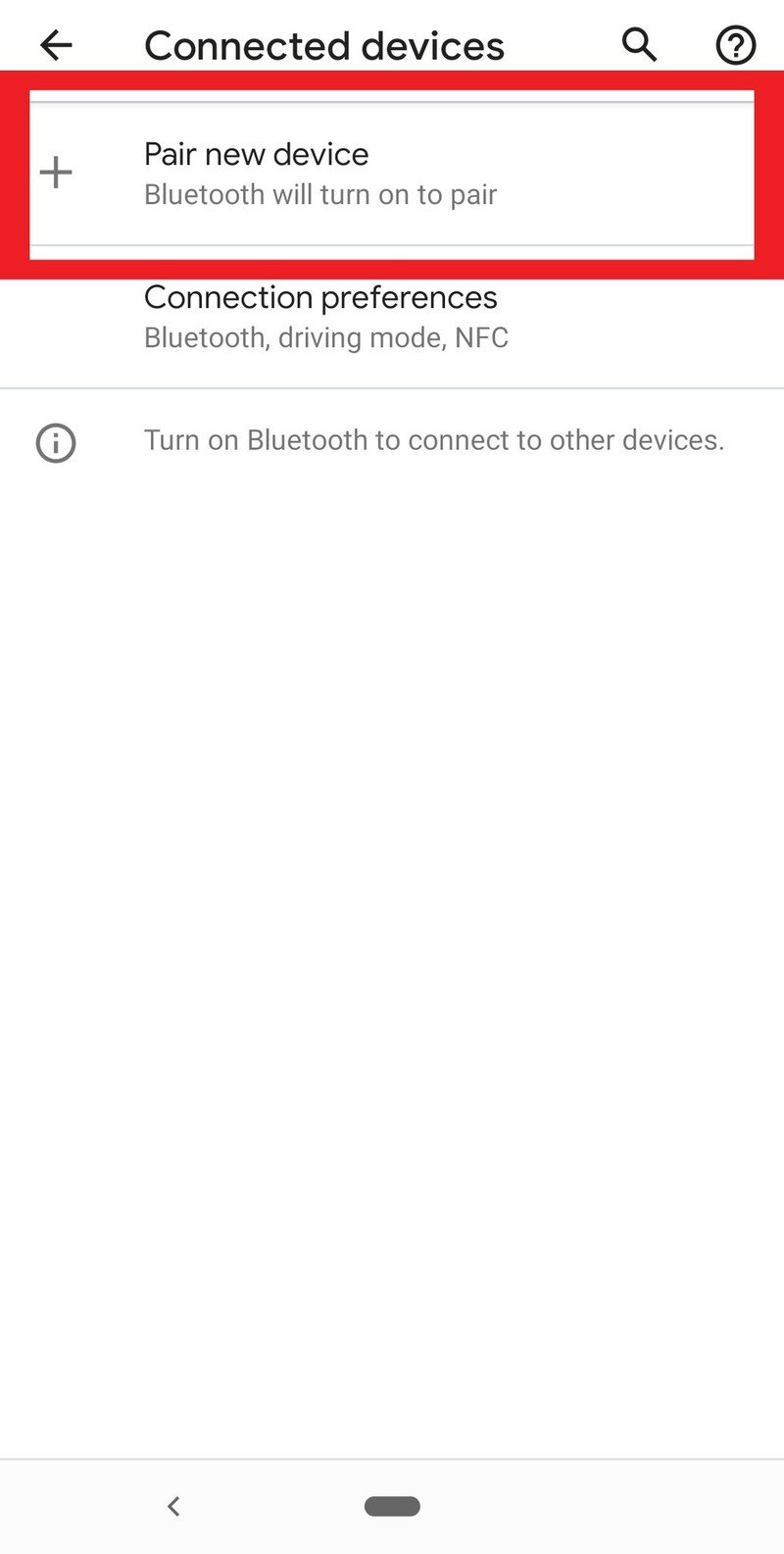Tap the search icon in the top bar
This screenshot has width=784, height=1554.
click(x=638, y=45)
